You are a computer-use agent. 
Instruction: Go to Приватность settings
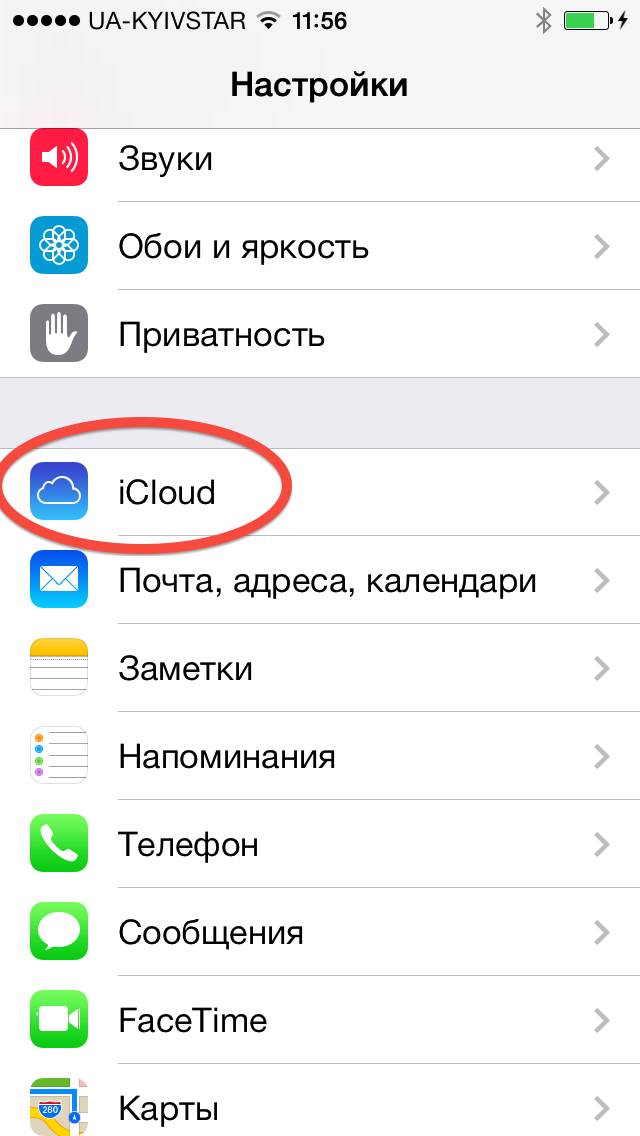pos(320,334)
